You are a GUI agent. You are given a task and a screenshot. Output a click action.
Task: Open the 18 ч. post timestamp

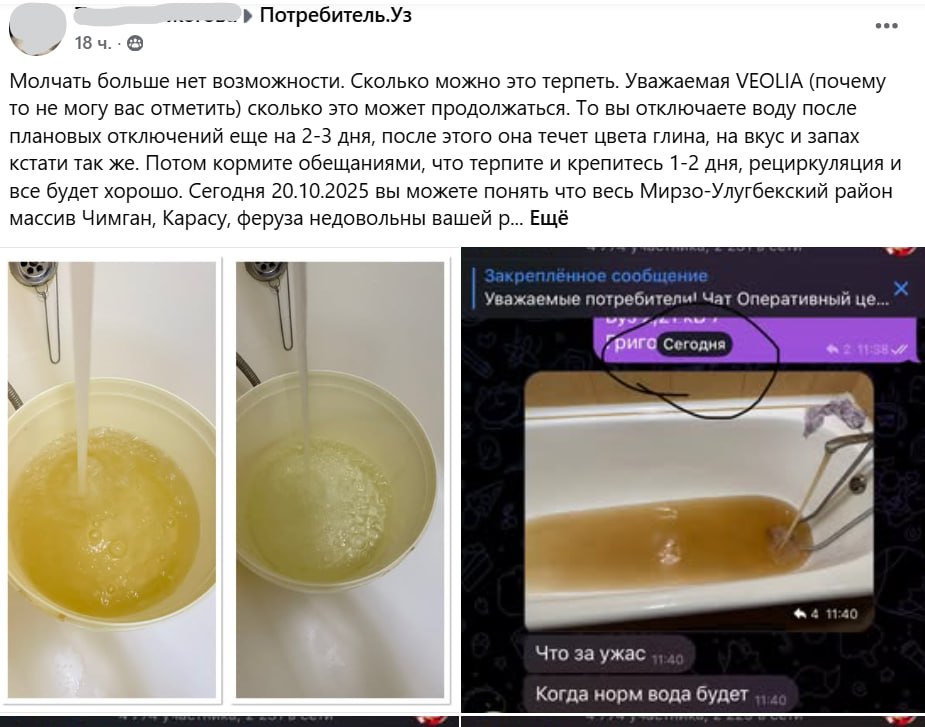click(x=93, y=43)
